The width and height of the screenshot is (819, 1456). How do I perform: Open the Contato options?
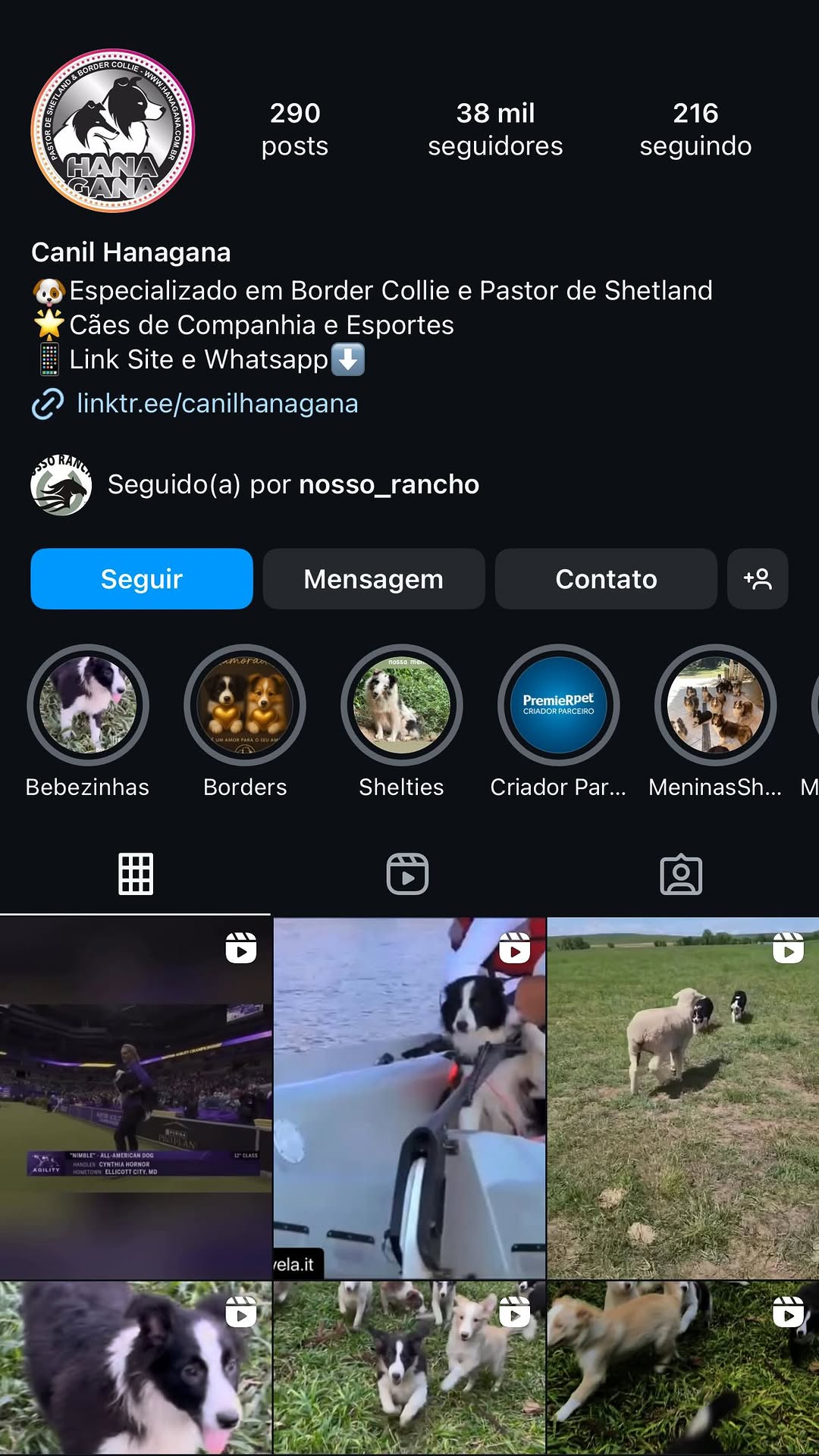click(606, 579)
